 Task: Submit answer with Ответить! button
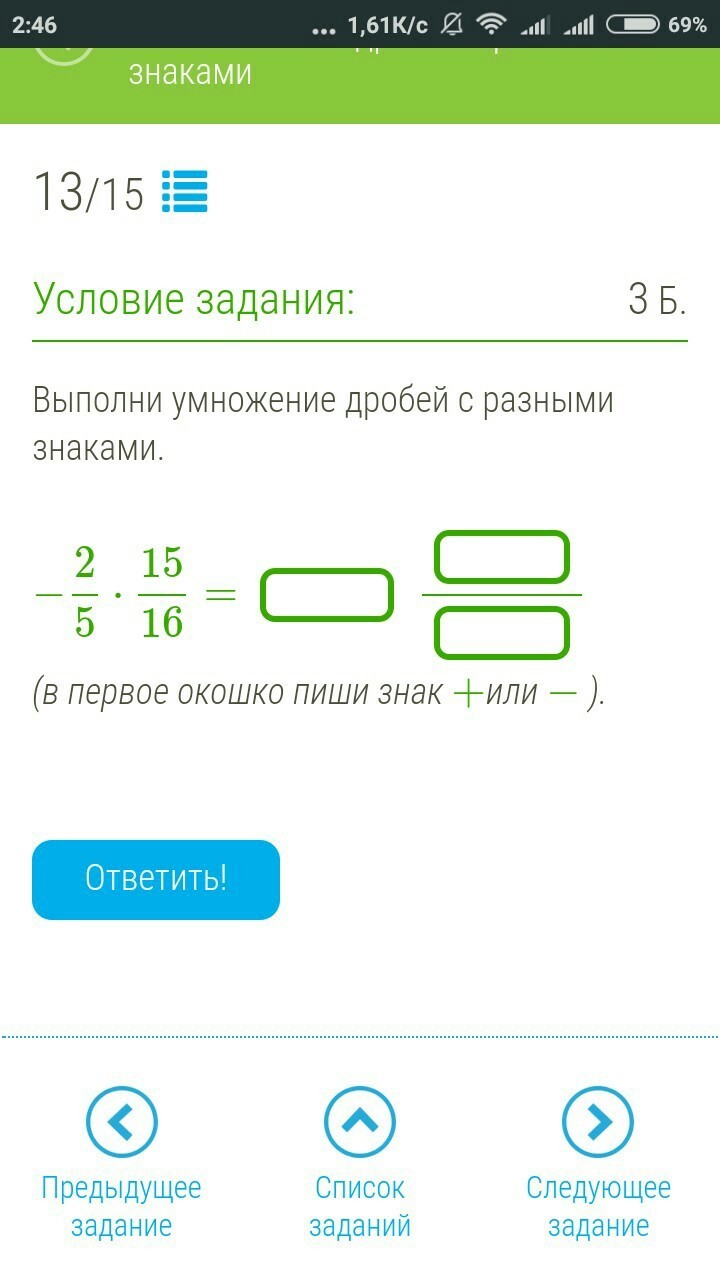156,879
